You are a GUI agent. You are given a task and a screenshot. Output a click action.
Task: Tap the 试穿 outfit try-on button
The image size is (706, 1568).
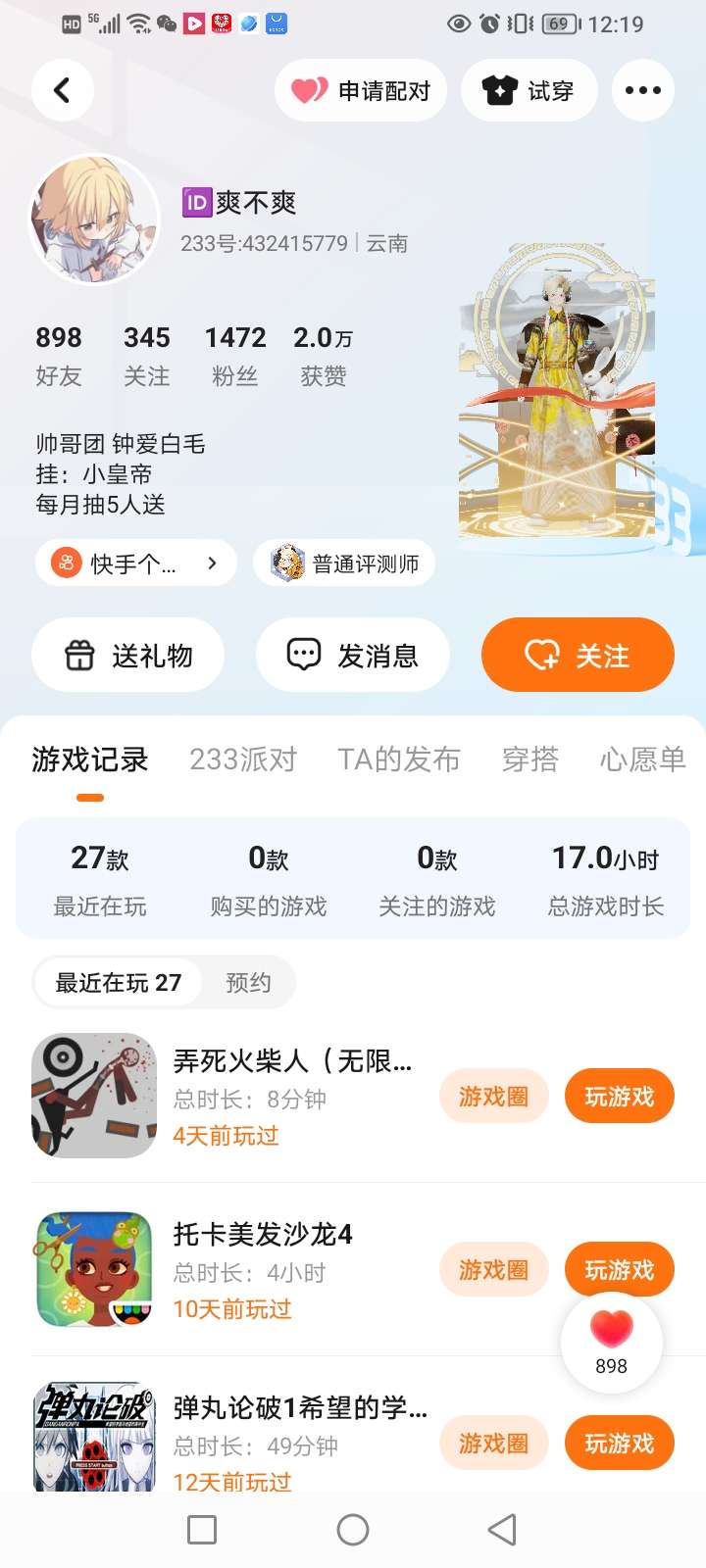pyautogui.click(x=529, y=90)
